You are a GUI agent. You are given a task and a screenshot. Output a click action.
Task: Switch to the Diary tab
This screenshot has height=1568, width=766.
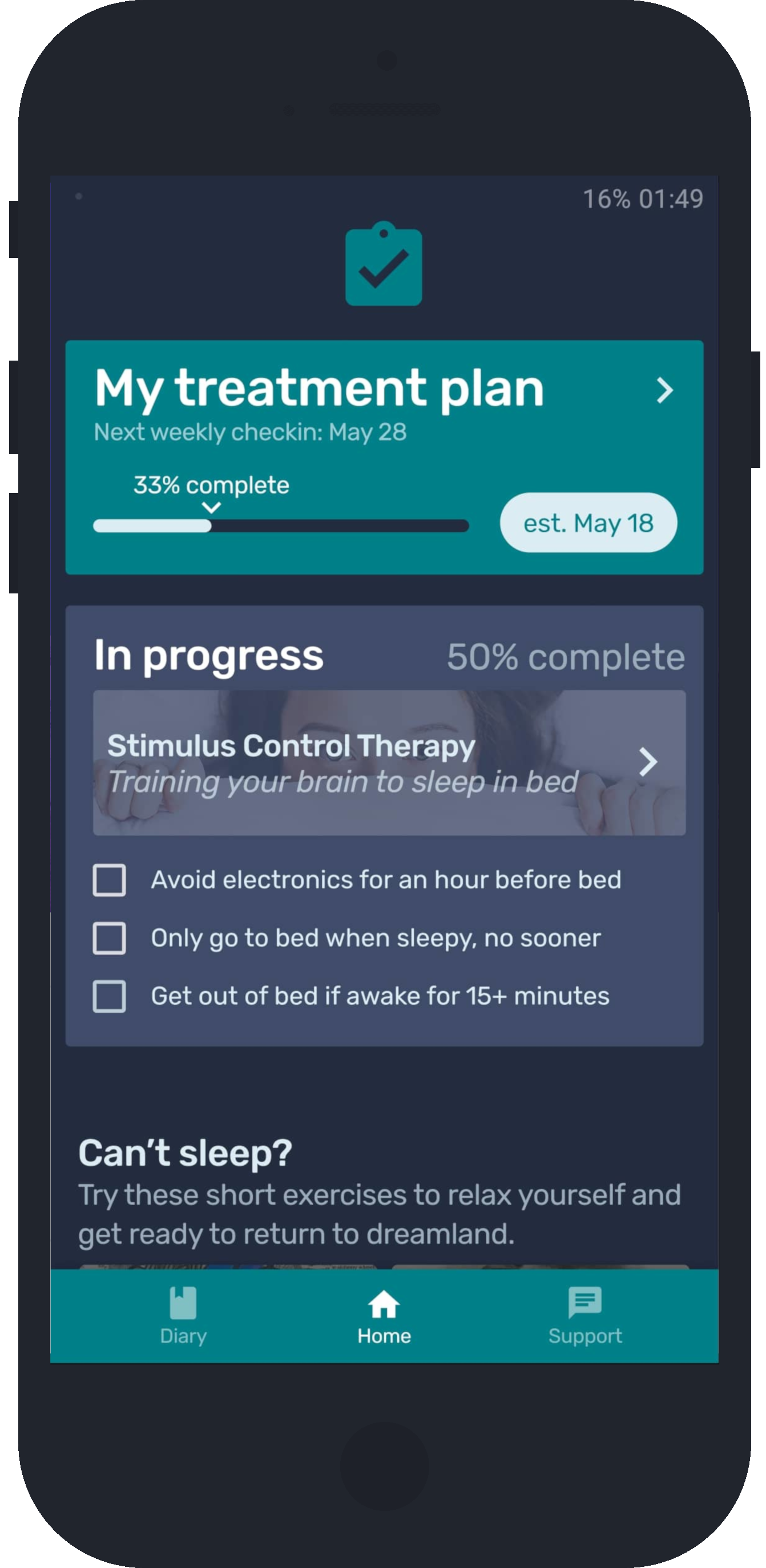[x=183, y=1316]
